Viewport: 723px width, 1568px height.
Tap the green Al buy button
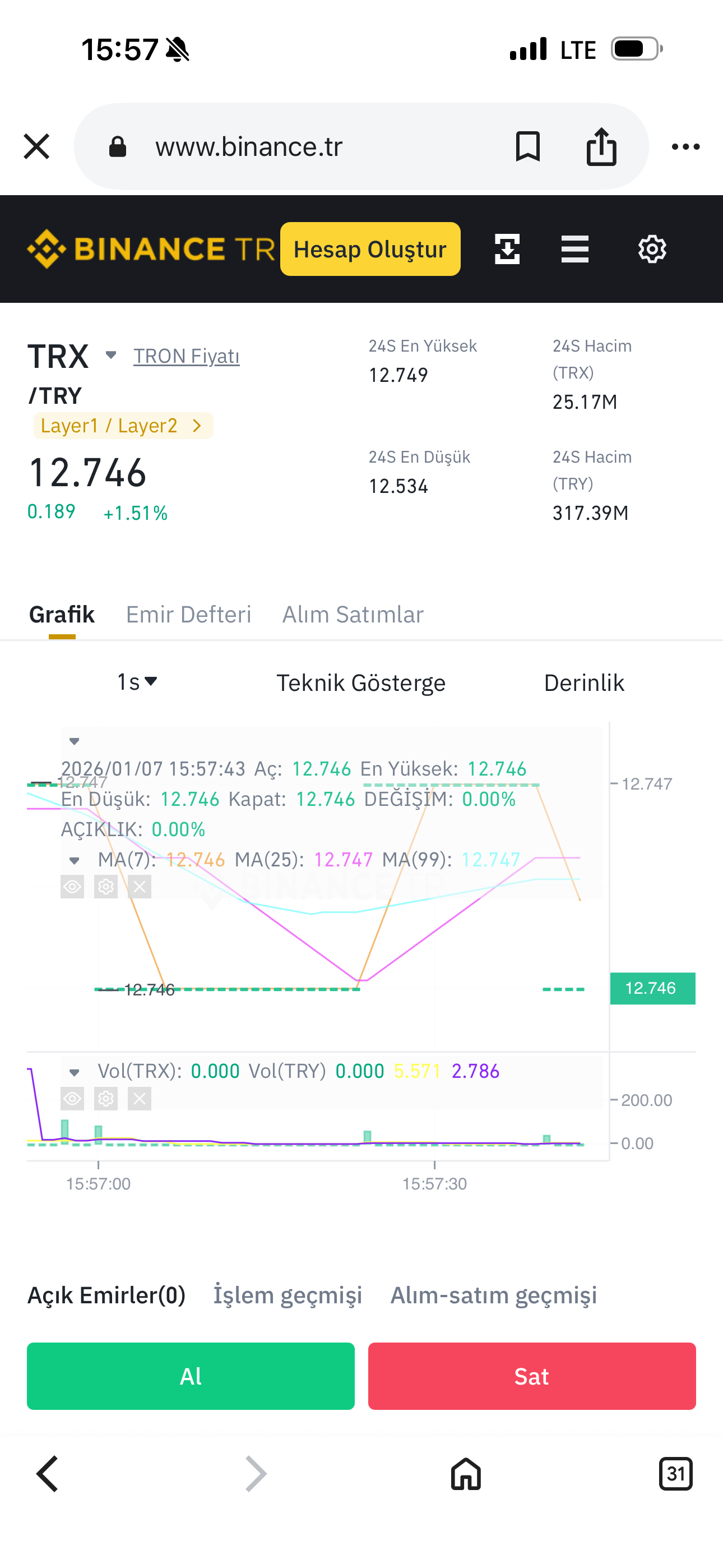tap(191, 1376)
